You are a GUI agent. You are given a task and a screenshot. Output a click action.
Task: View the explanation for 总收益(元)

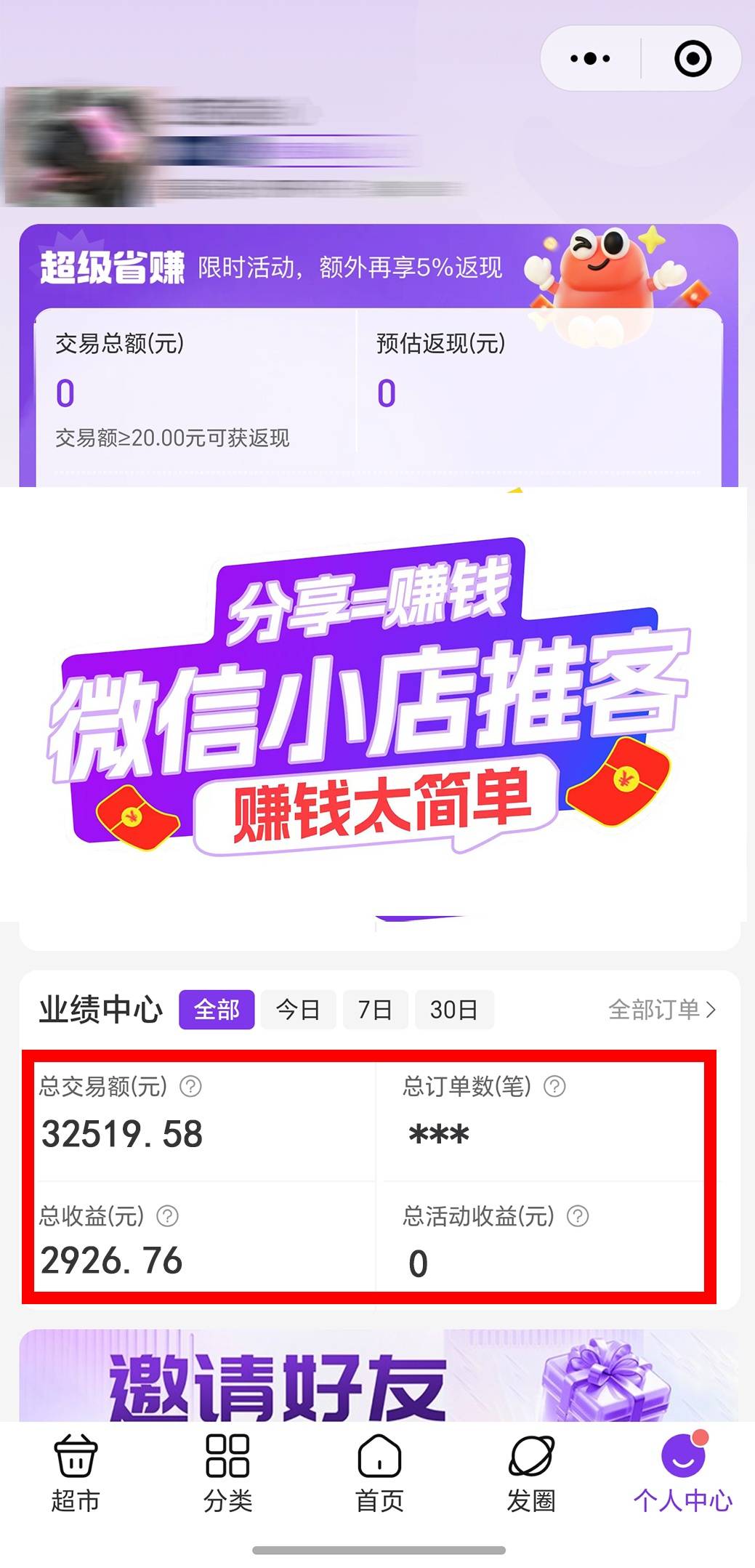168,1215
